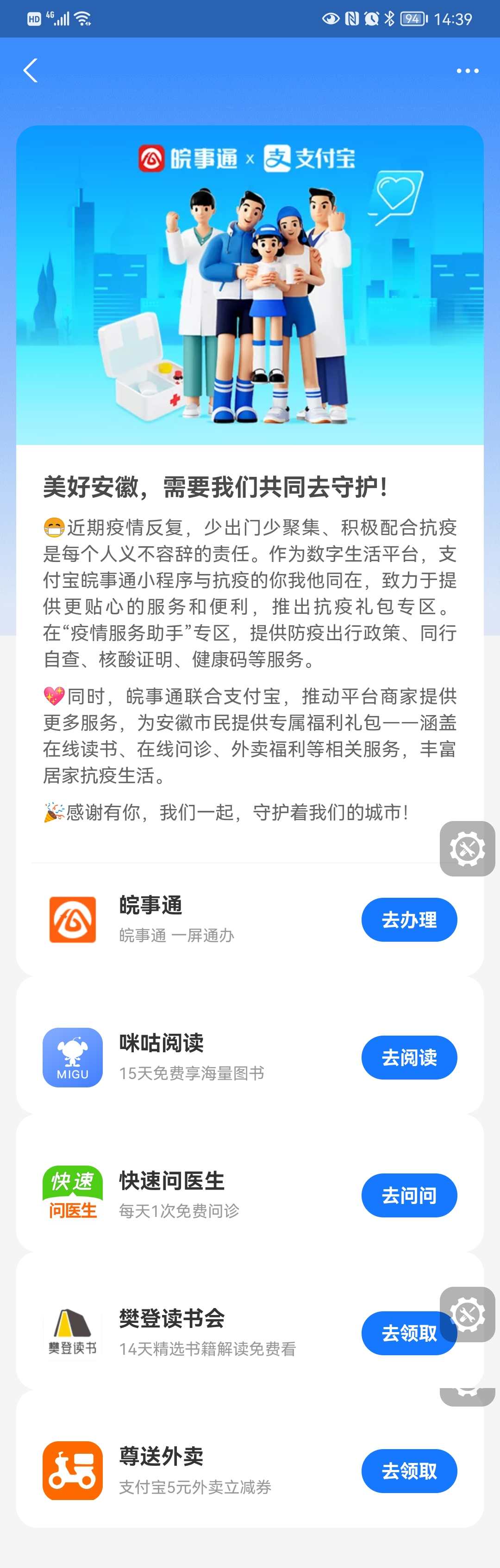The width and height of the screenshot is (500, 1568).
Task: Tap 去阅读 for 咪咕阅读
Action: (409, 1057)
